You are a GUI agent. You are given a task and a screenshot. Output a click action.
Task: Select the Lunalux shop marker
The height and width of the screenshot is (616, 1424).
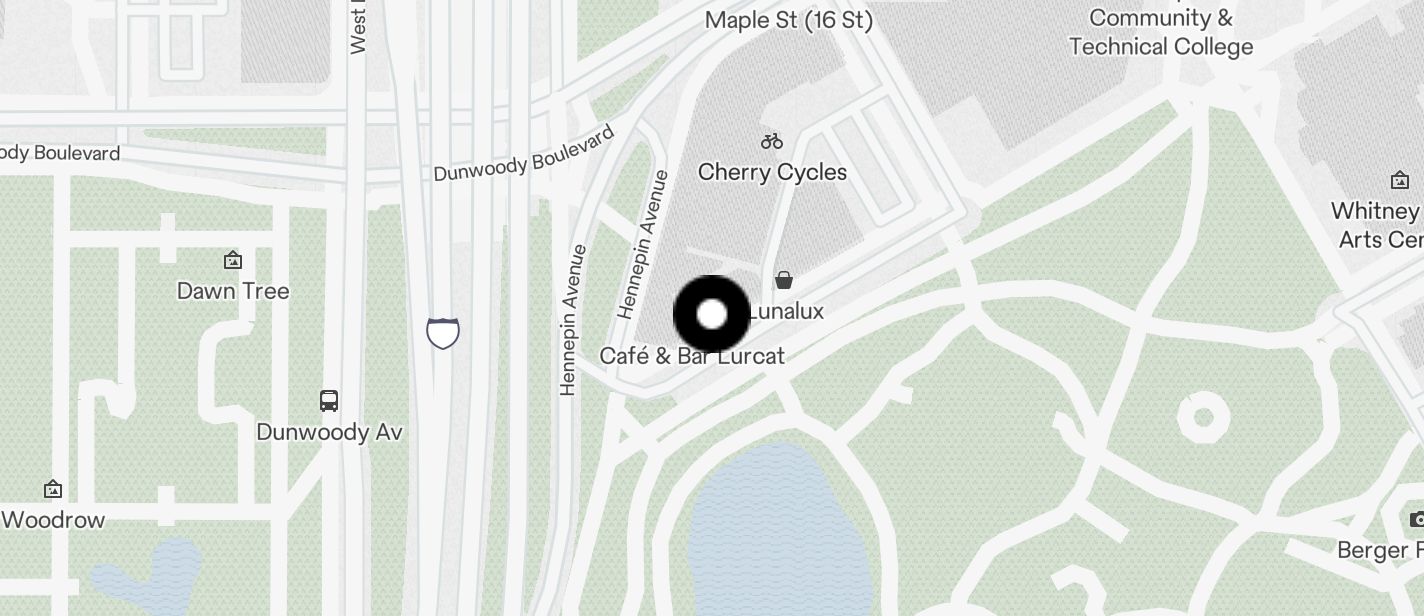pyautogui.click(x=784, y=280)
